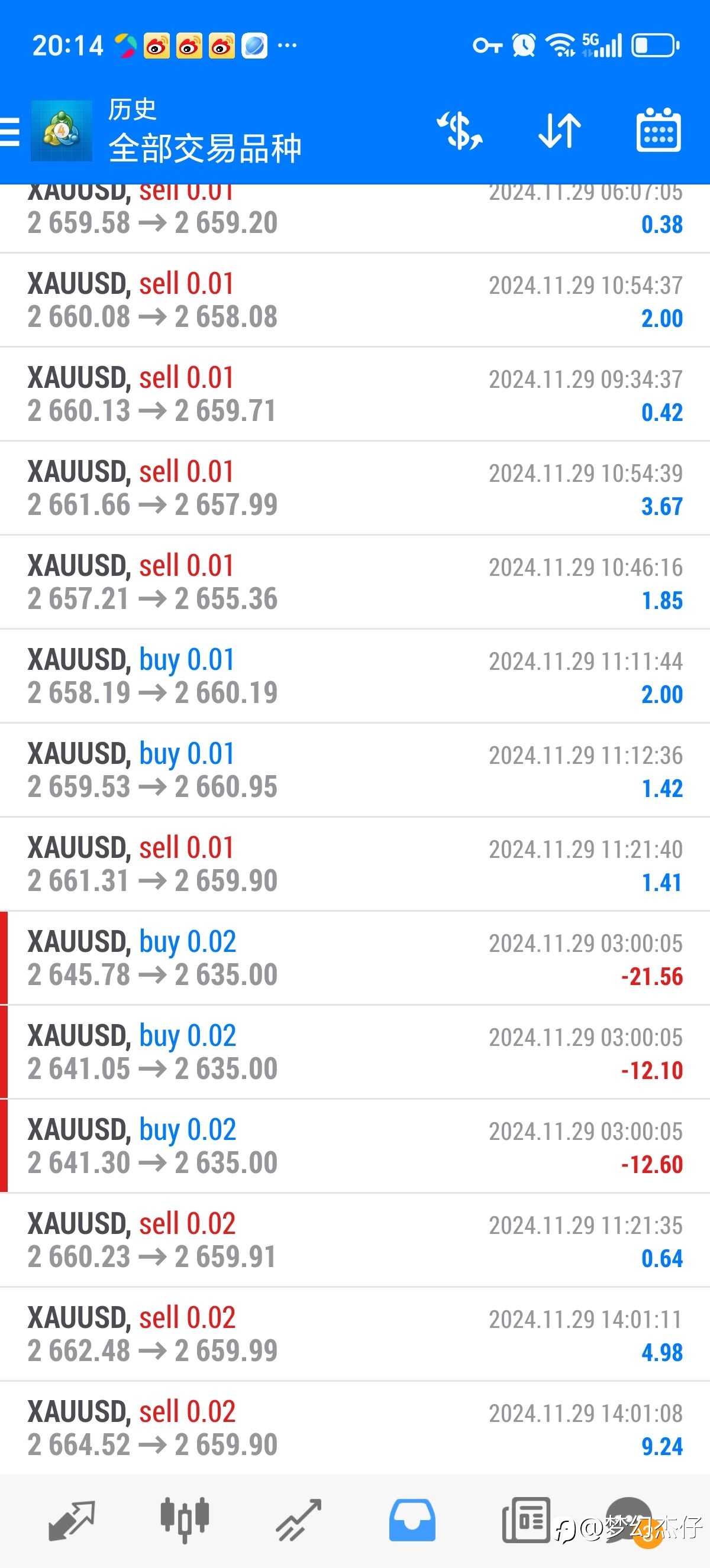Switch to the Trade tab

point(298,1520)
